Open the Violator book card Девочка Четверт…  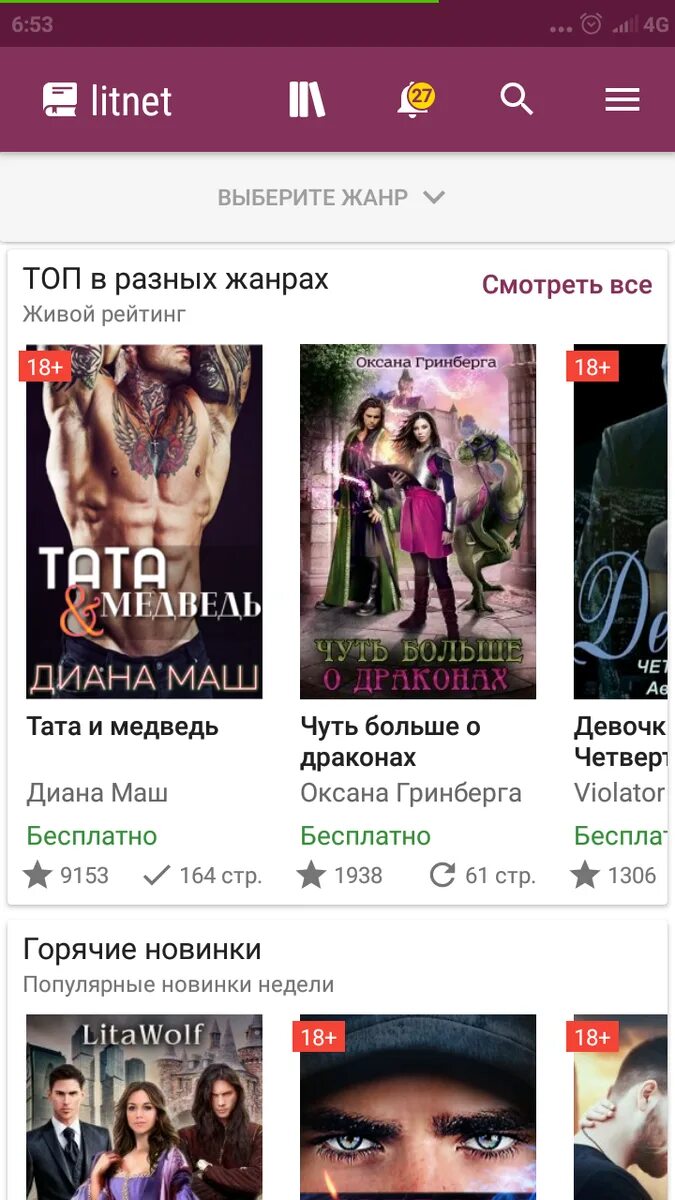click(x=620, y=521)
